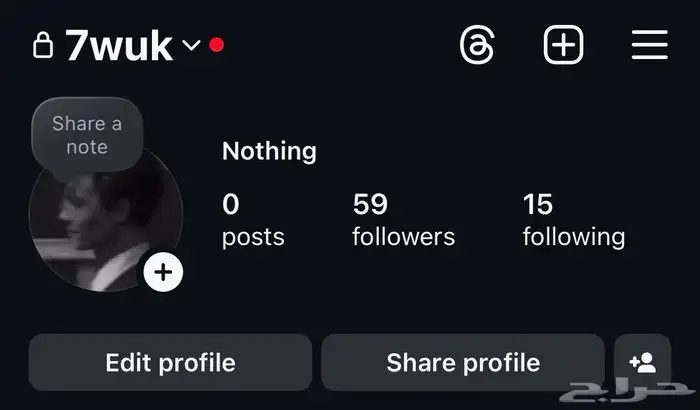Tap the Share profile button
The height and width of the screenshot is (410, 700).
pyautogui.click(x=462, y=362)
